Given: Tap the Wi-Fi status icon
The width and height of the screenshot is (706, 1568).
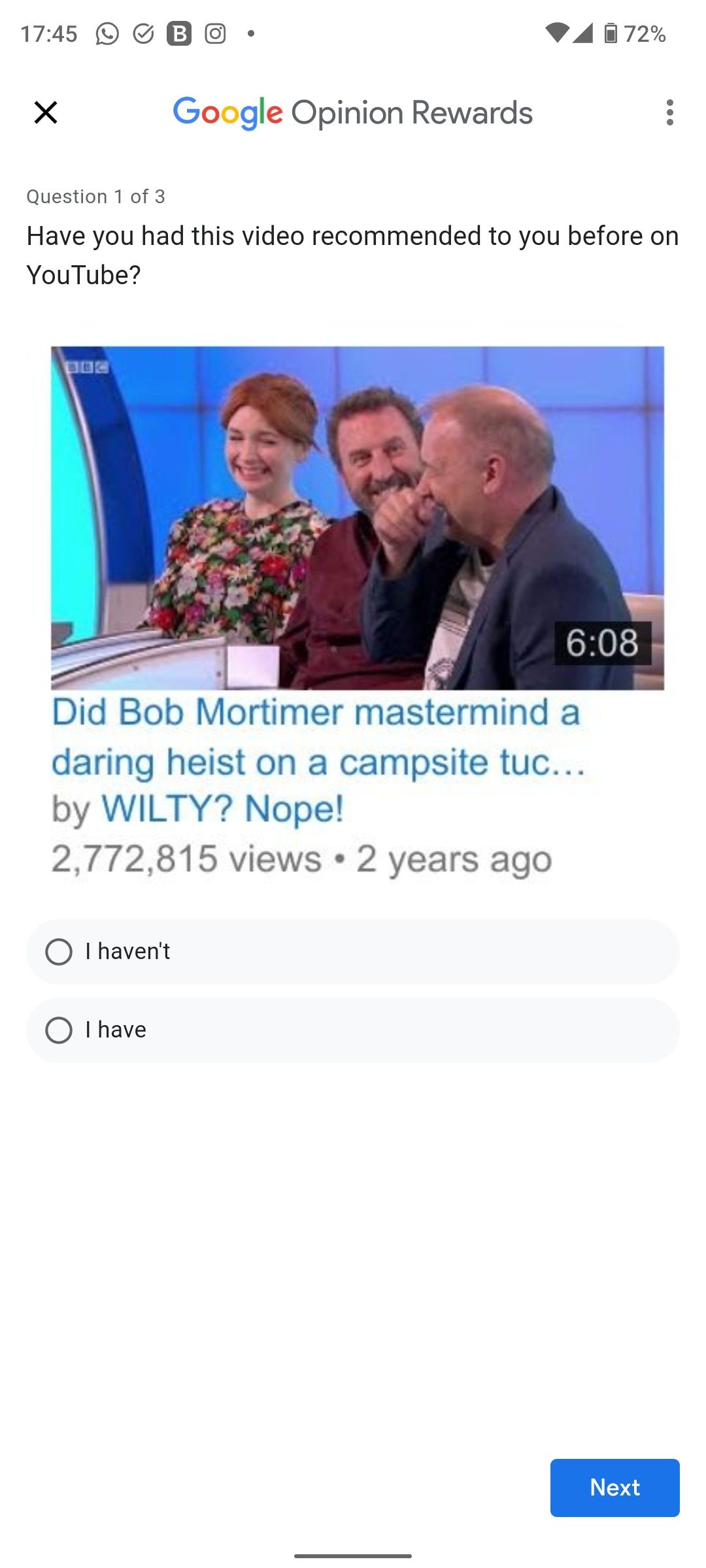Looking at the screenshot, I should [x=557, y=33].
